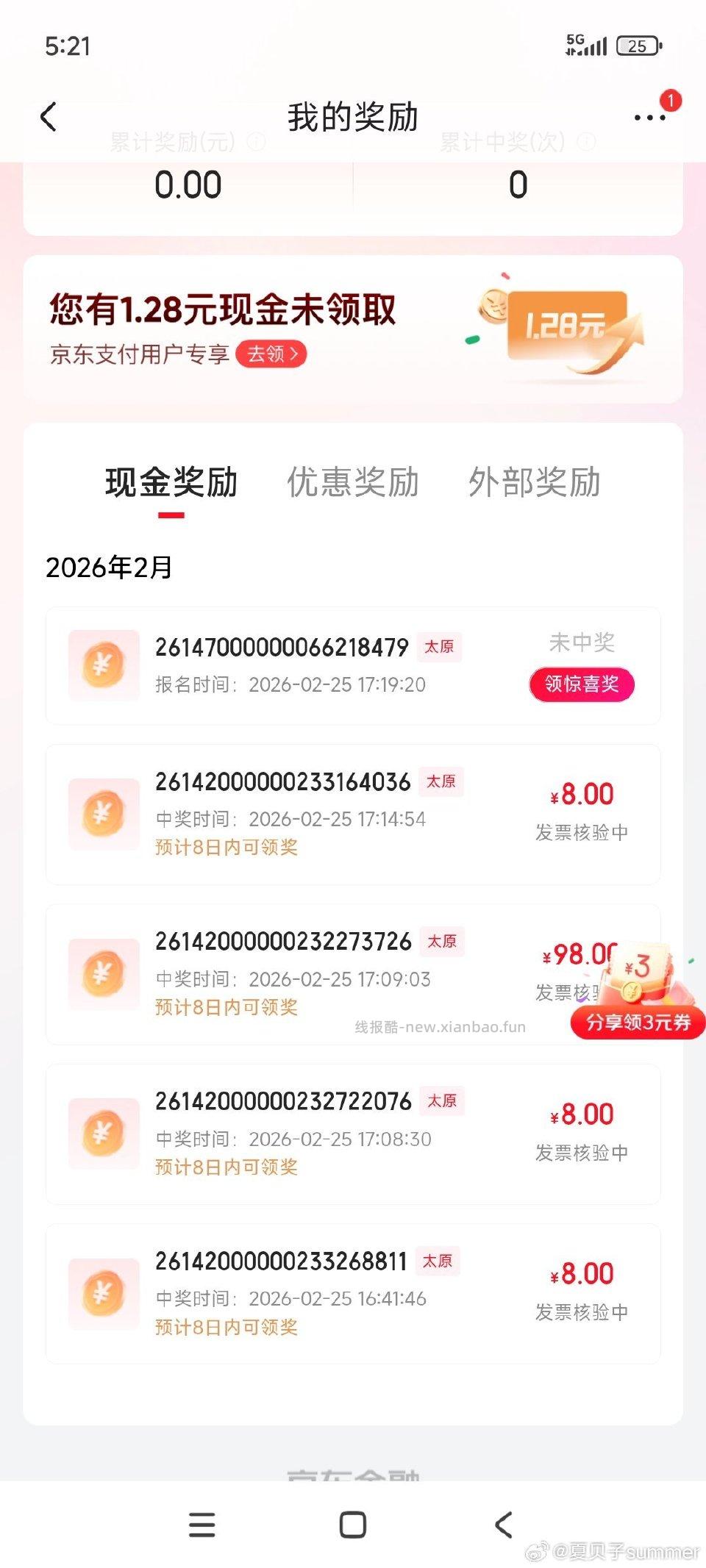This screenshot has height=1568, width=706.
Task: Tap the 去领 button in the cash banner
Action: point(272,354)
